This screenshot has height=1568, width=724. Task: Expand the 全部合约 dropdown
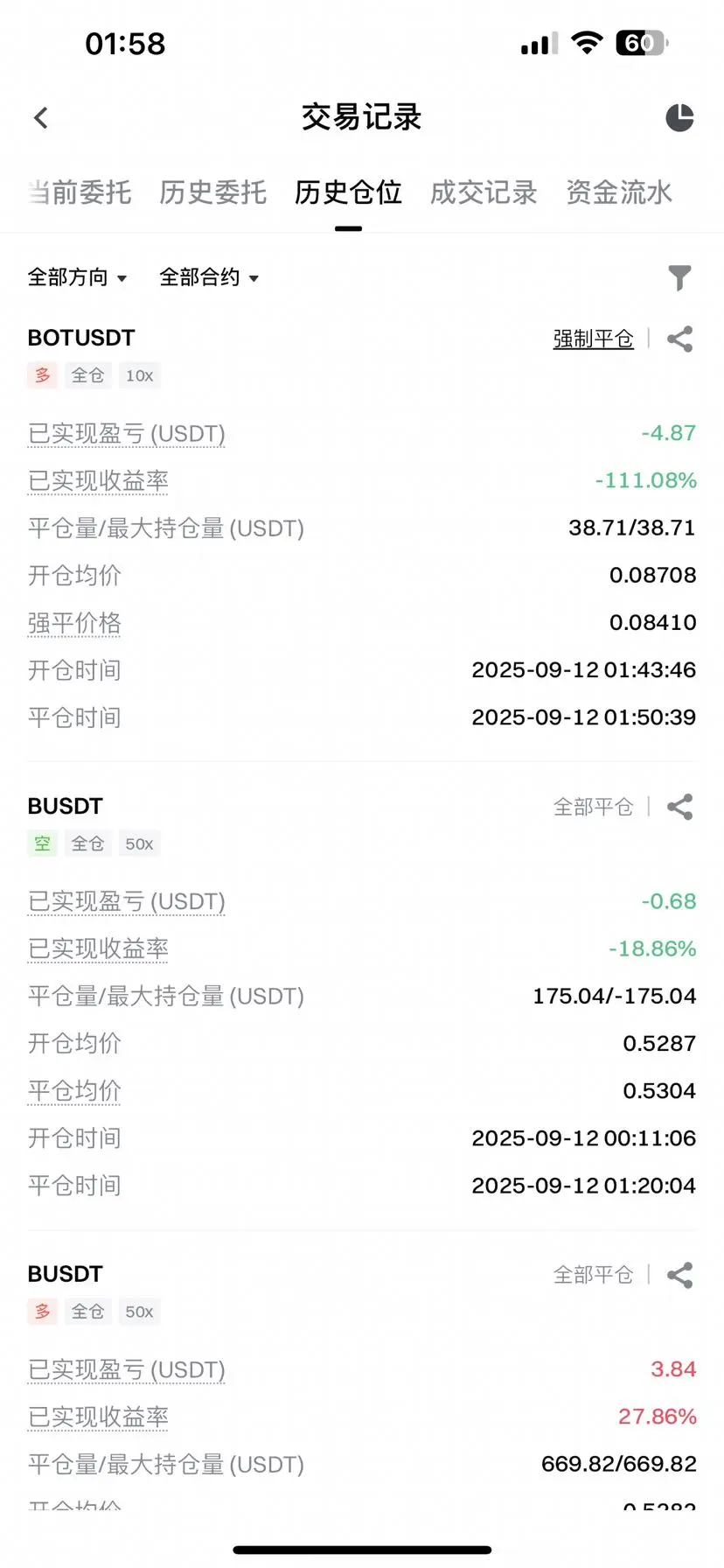click(209, 278)
